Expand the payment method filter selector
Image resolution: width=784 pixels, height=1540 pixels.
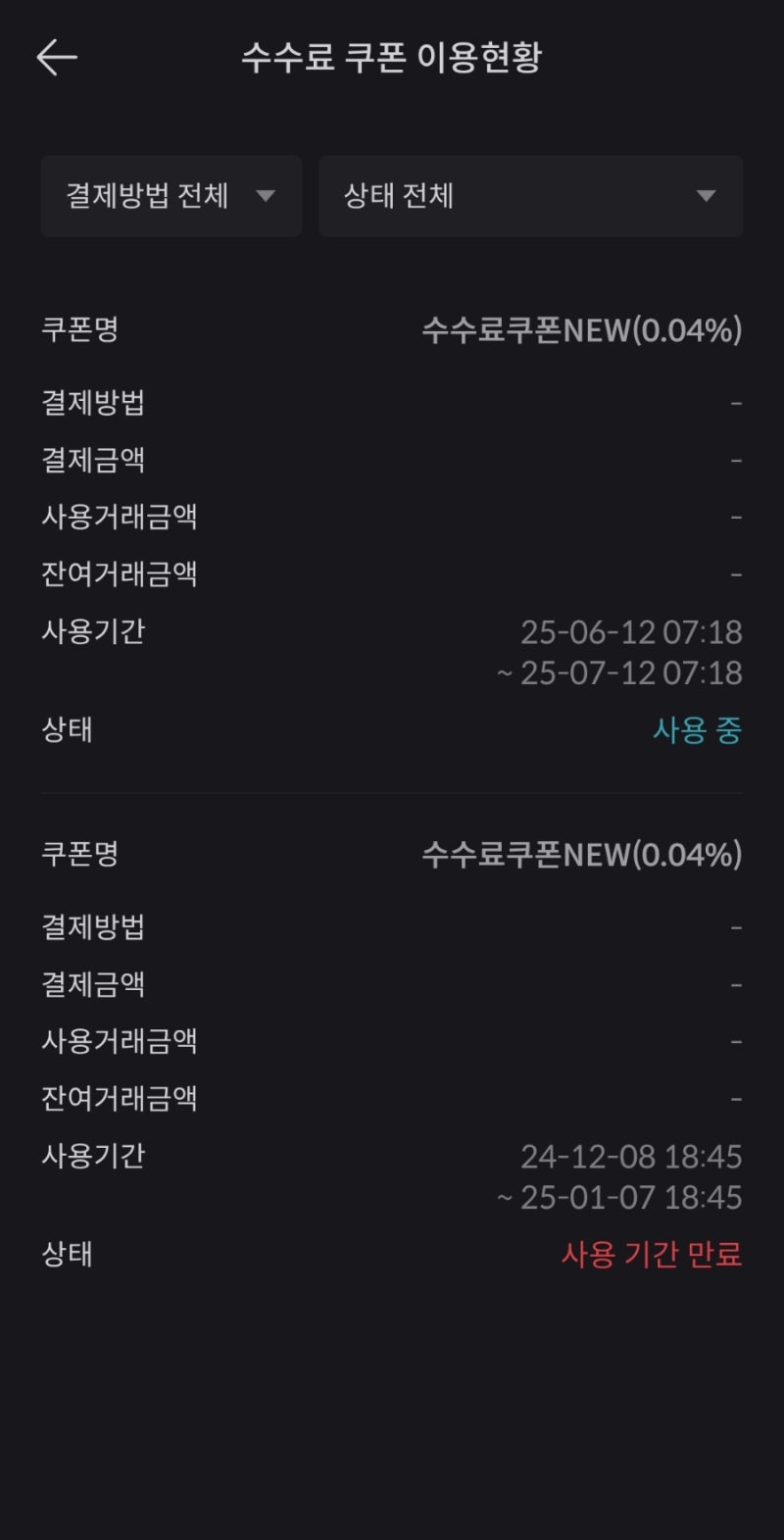click(x=171, y=196)
